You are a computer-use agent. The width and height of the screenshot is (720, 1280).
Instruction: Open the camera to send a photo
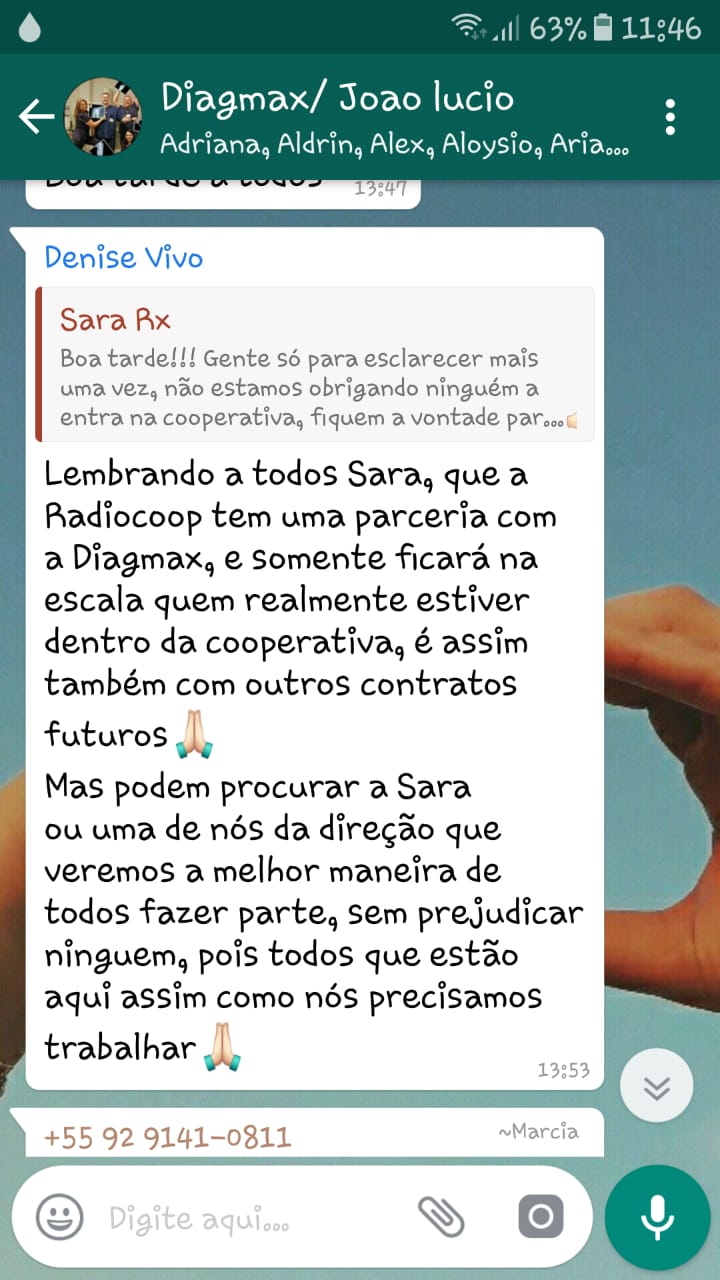tap(541, 1217)
